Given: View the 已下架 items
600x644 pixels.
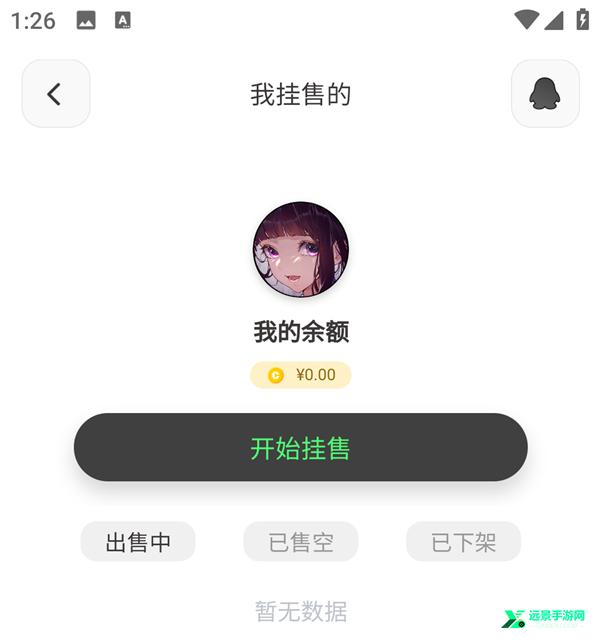Looking at the screenshot, I should coord(463,542).
